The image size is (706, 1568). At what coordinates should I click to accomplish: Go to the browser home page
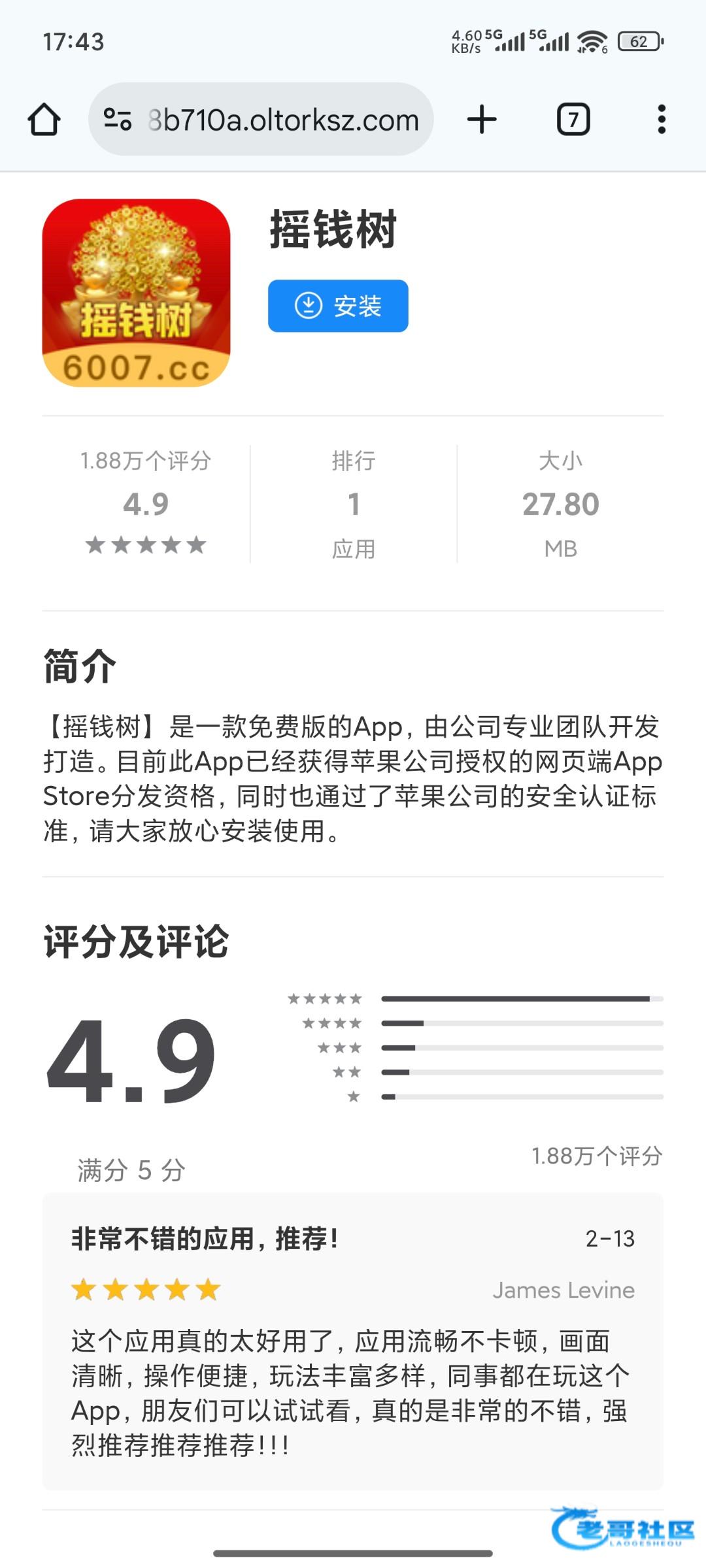tap(44, 120)
